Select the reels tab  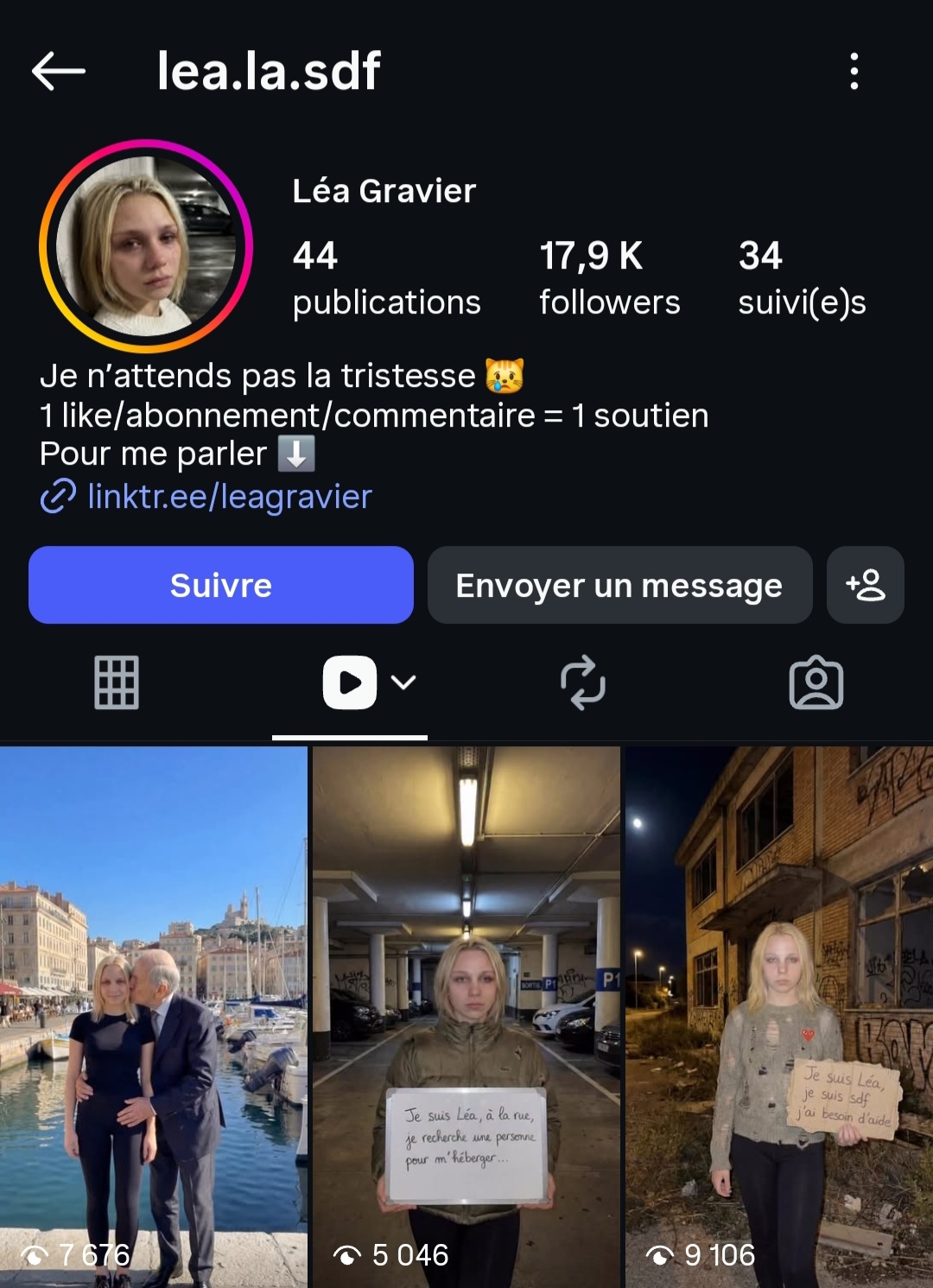[350, 682]
